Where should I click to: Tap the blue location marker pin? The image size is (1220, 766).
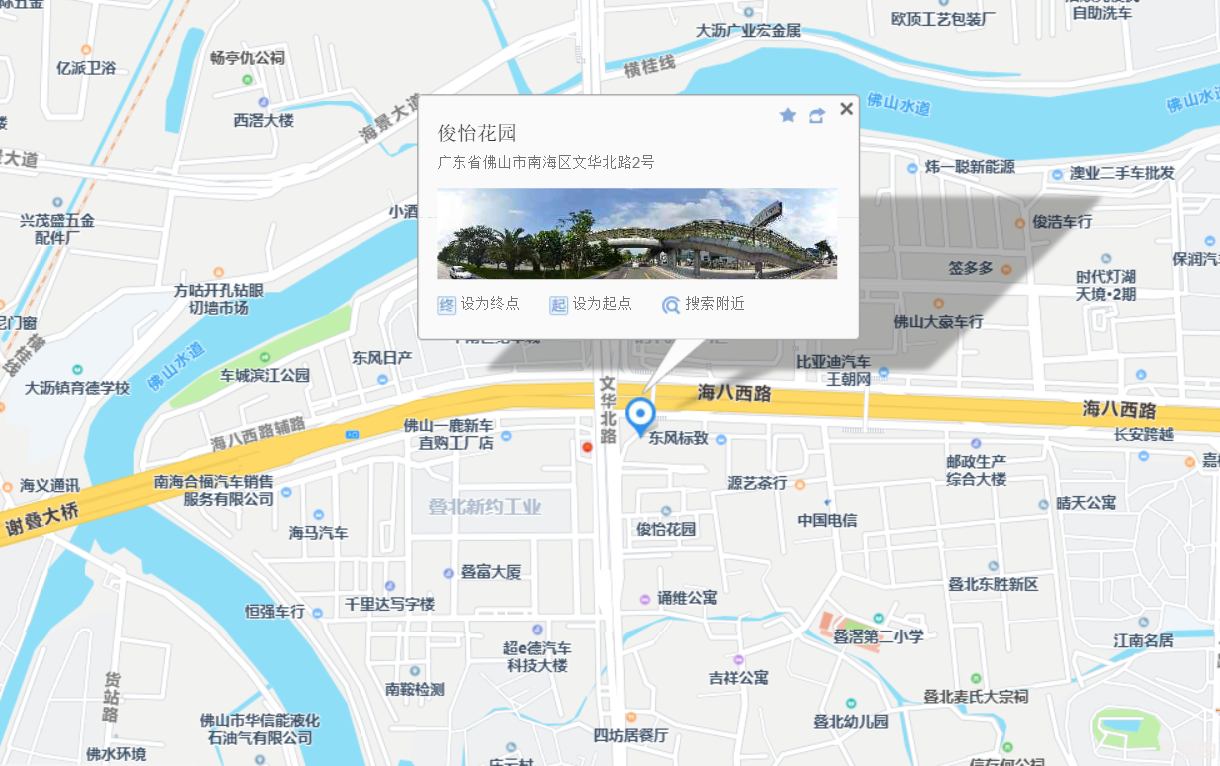click(640, 415)
